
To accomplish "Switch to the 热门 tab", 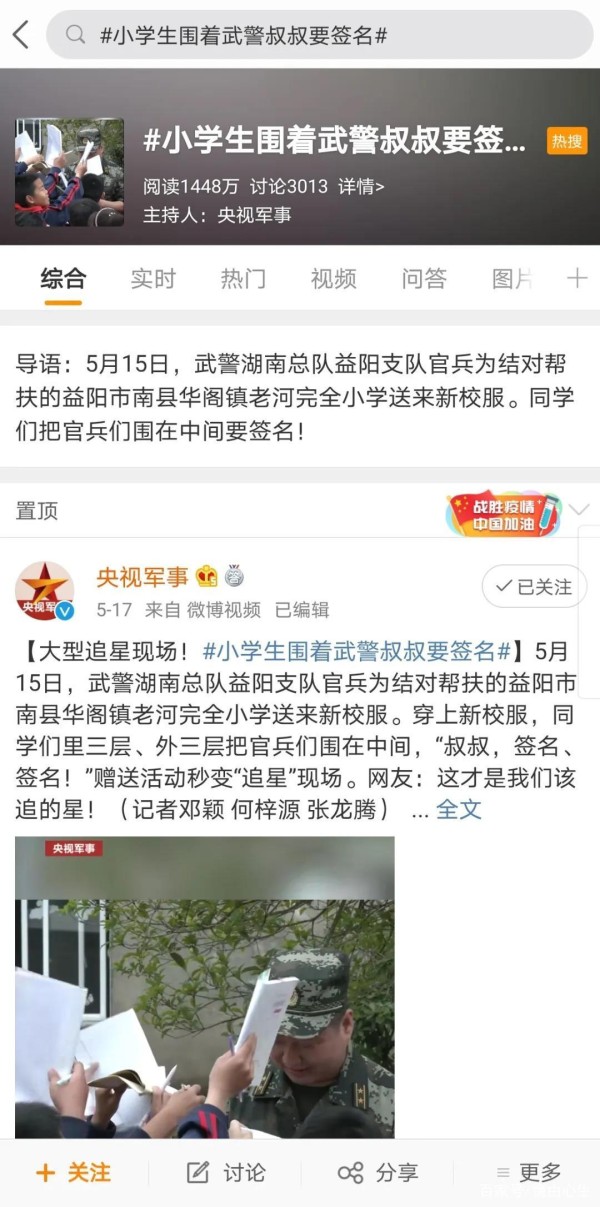I will pos(243,279).
